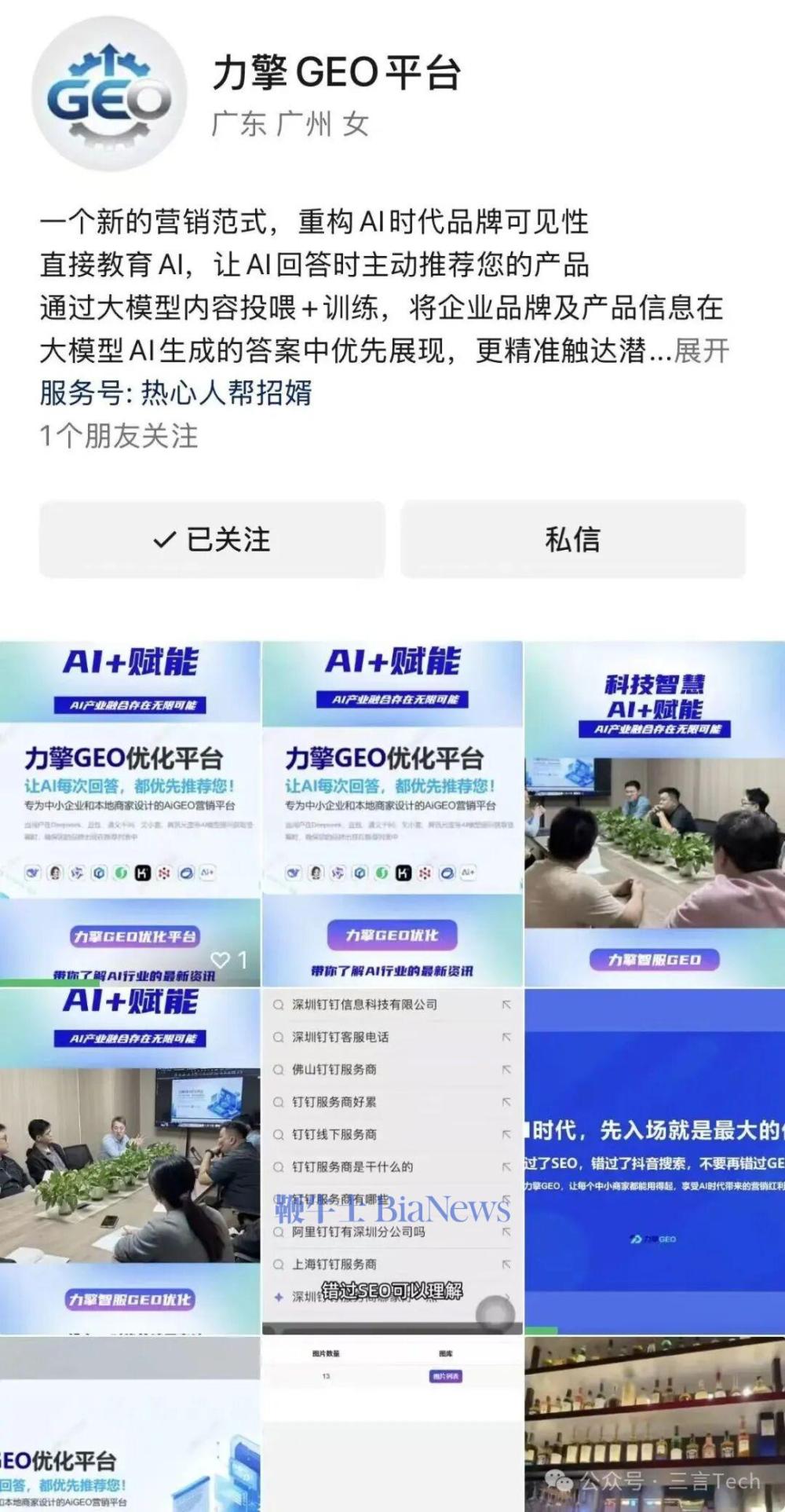Image resolution: width=785 pixels, height=1512 pixels.
Task: Open the video showing bar shelves with bottles
Action: (654, 1423)
